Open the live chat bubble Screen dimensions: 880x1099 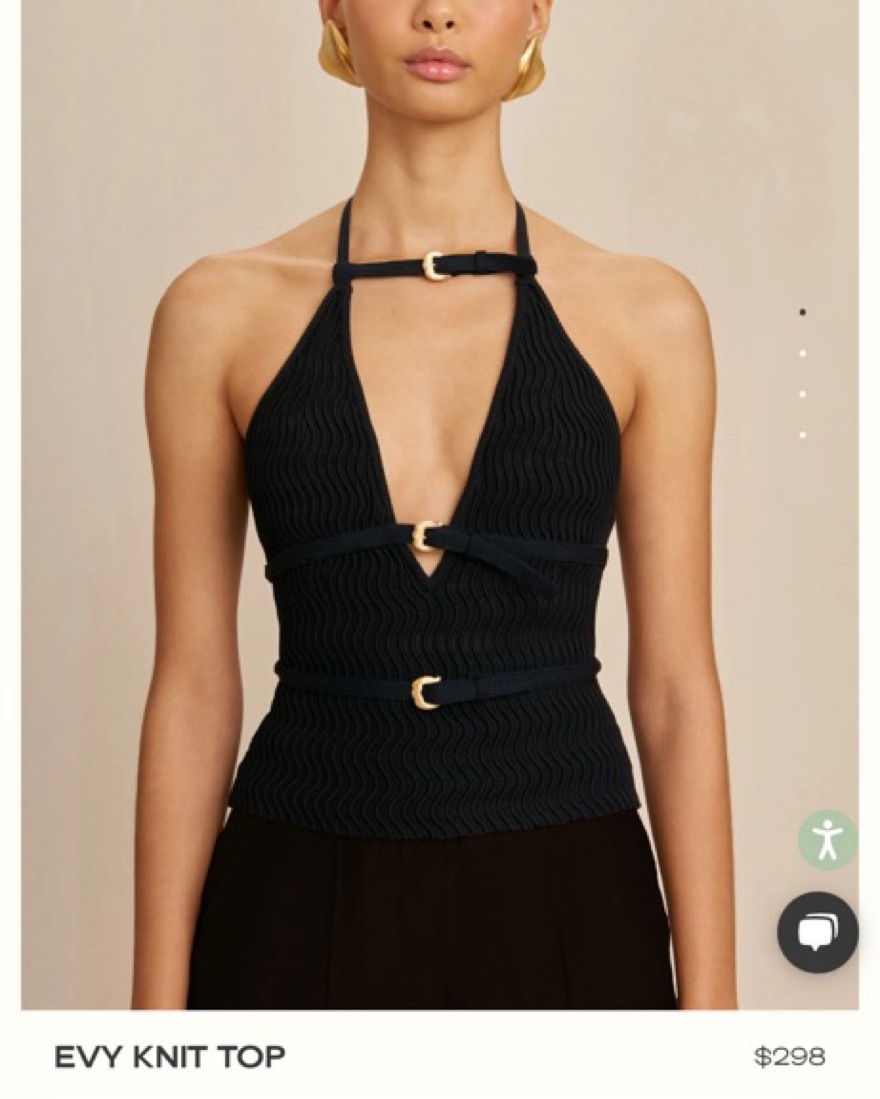pyautogui.click(x=818, y=932)
